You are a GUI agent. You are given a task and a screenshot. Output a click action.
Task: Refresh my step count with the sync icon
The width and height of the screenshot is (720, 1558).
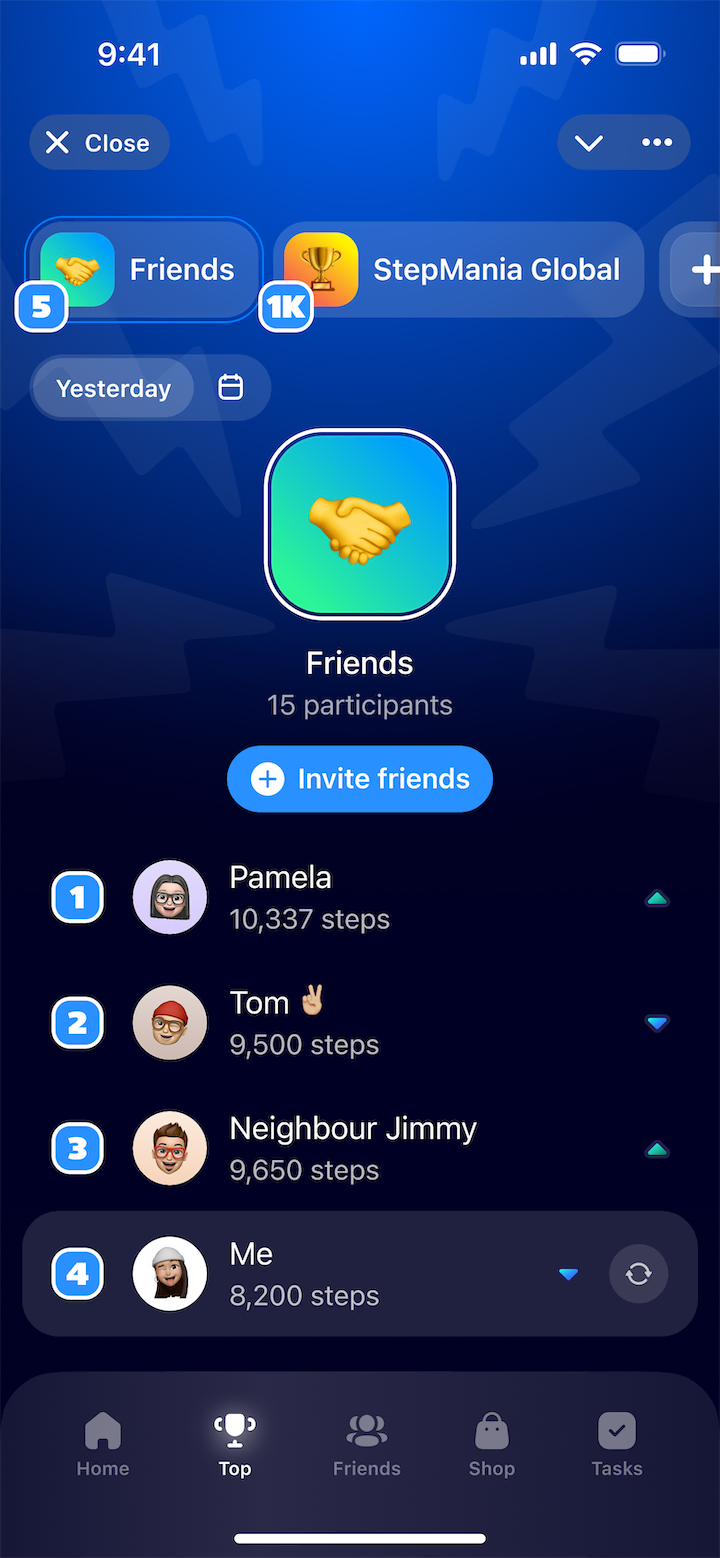(x=638, y=1274)
